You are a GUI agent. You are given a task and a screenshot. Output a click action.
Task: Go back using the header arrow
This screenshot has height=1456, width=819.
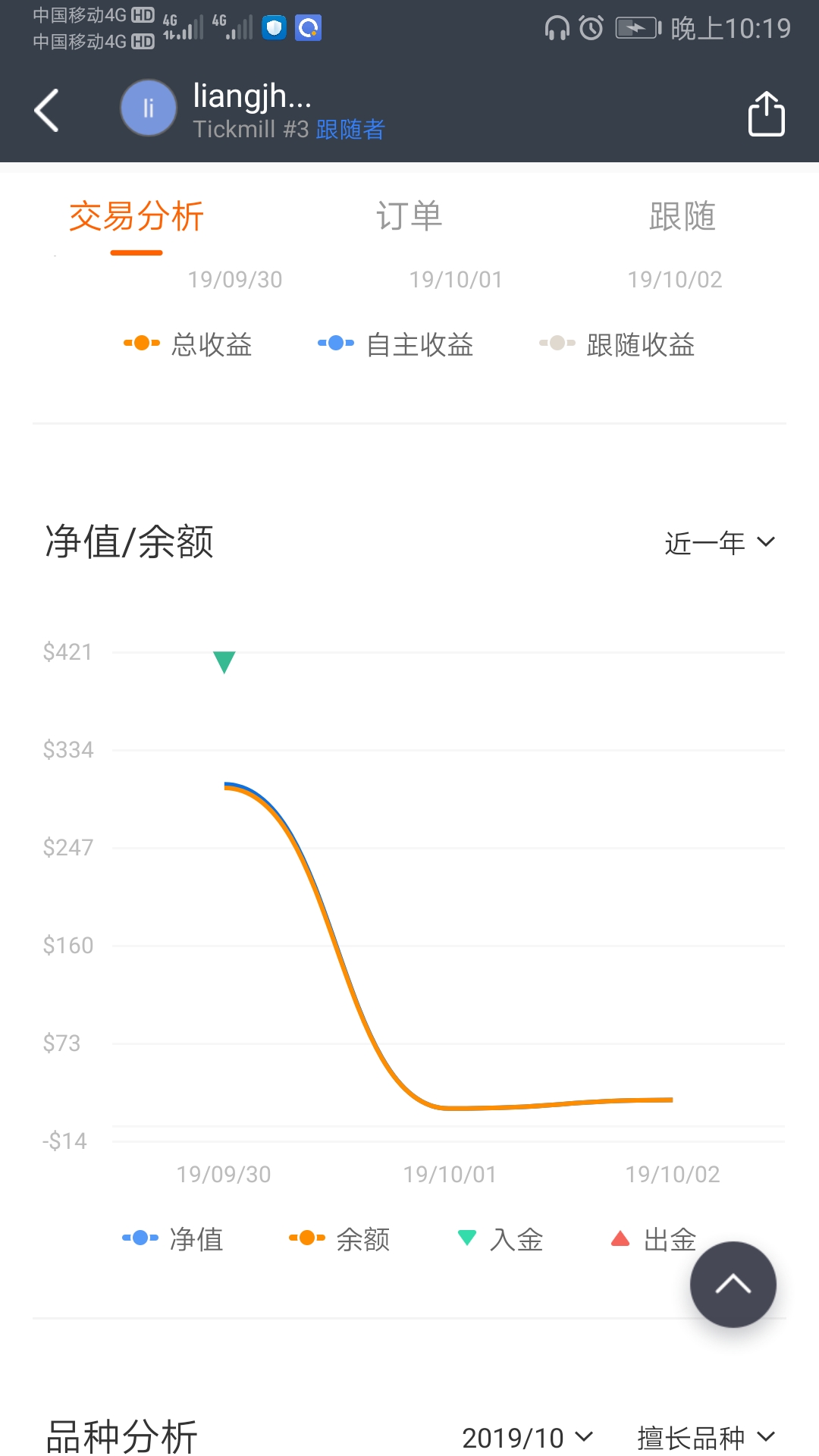[47, 110]
